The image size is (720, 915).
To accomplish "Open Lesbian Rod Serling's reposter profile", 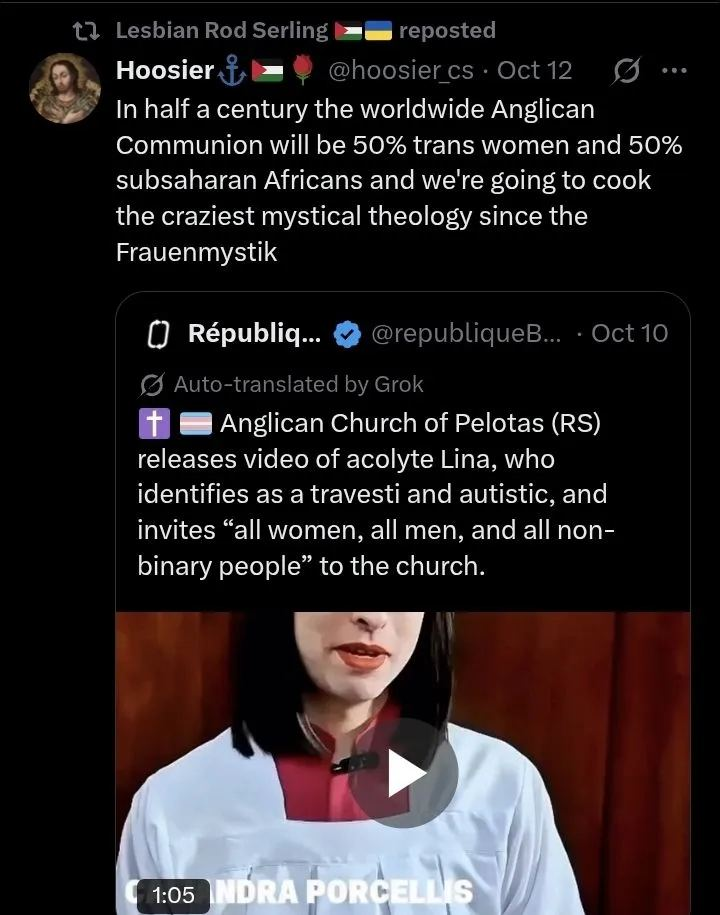I will pos(221,31).
